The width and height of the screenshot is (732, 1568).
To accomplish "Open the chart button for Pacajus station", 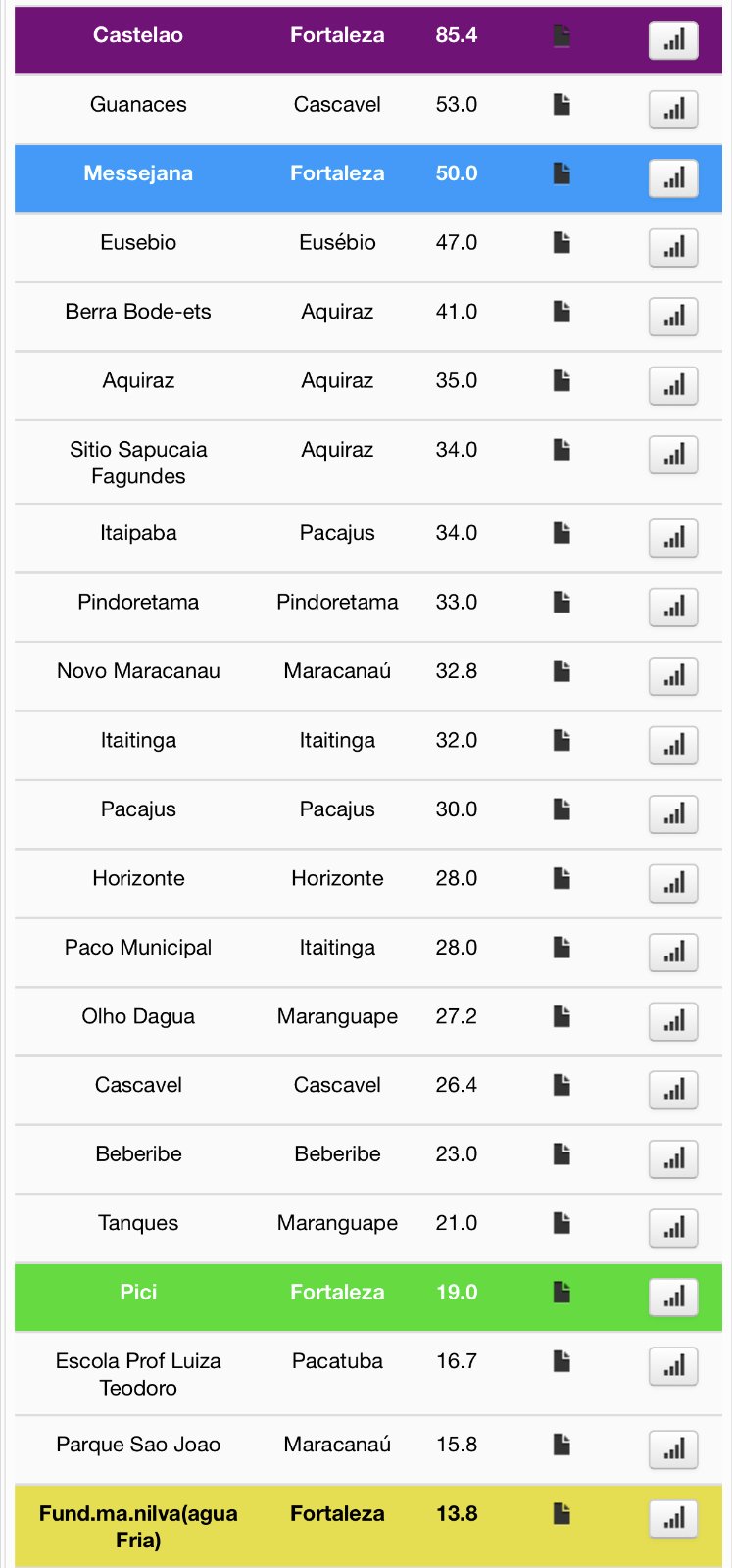I will pos(673,813).
